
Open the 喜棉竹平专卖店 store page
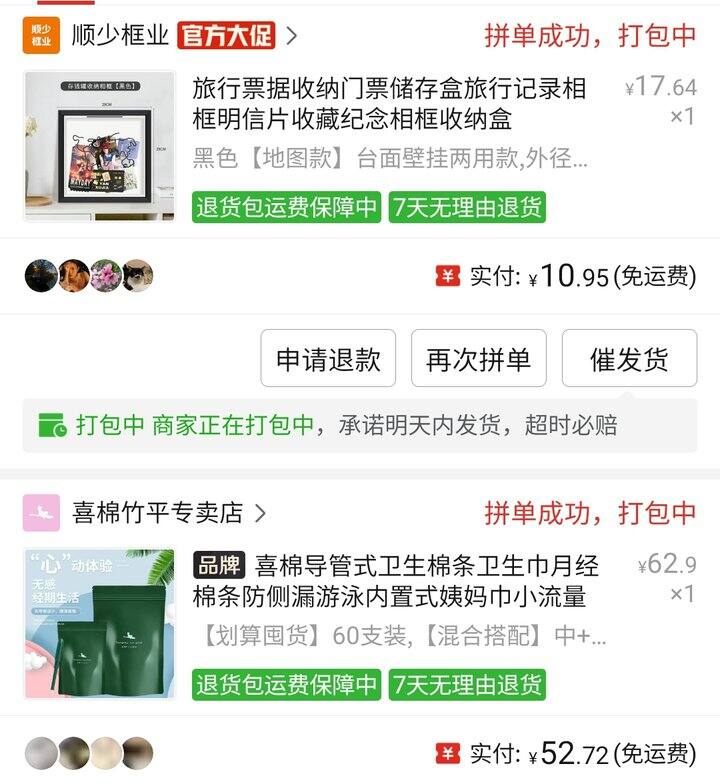click(x=157, y=513)
